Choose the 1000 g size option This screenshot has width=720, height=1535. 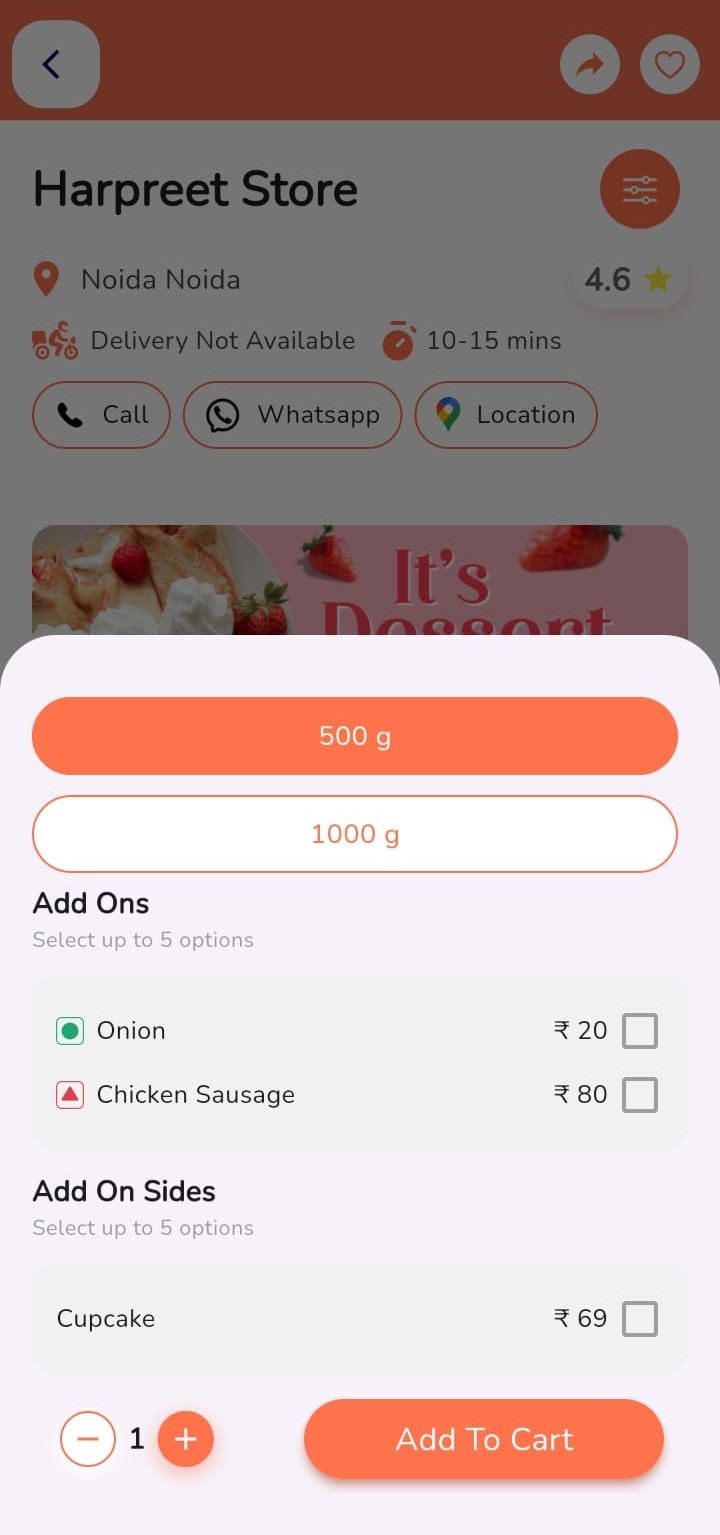point(355,834)
